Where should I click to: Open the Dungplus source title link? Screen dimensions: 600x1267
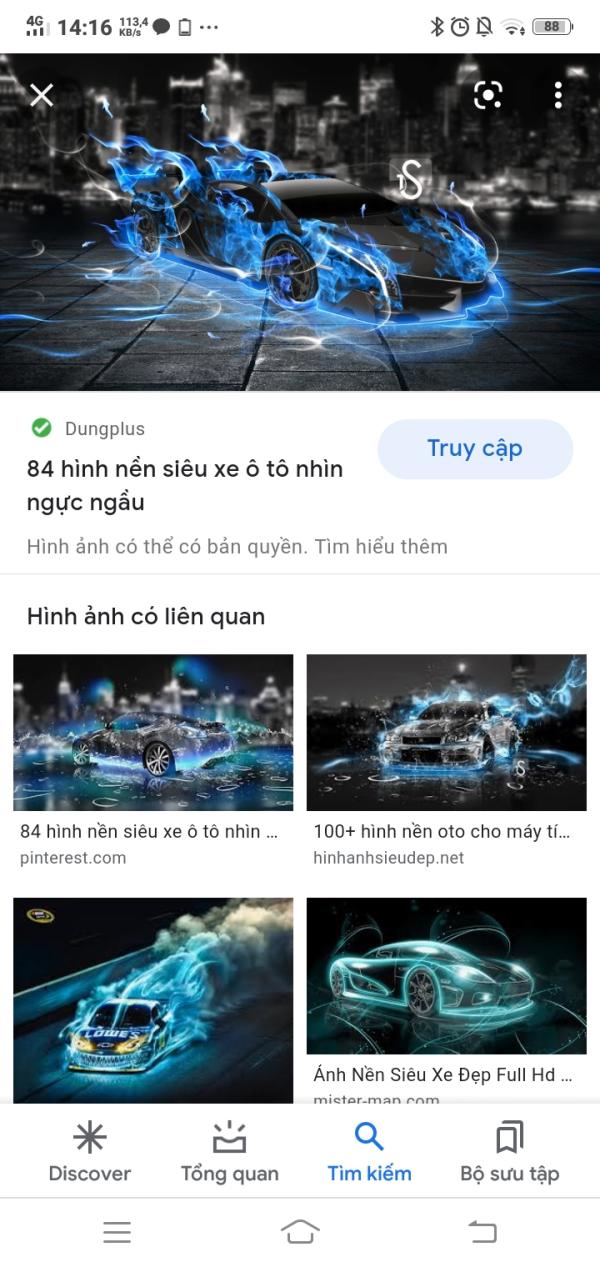tap(185, 485)
